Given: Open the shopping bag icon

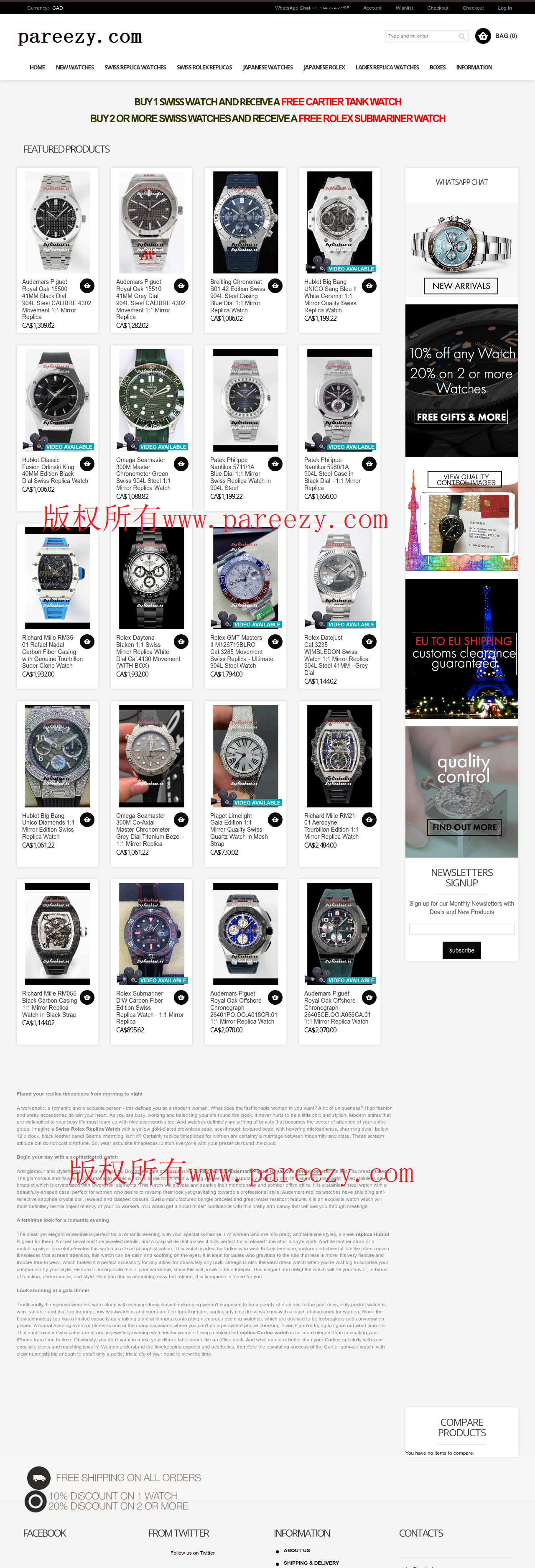Looking at the screenshot, I should click(x=483, y=36).
